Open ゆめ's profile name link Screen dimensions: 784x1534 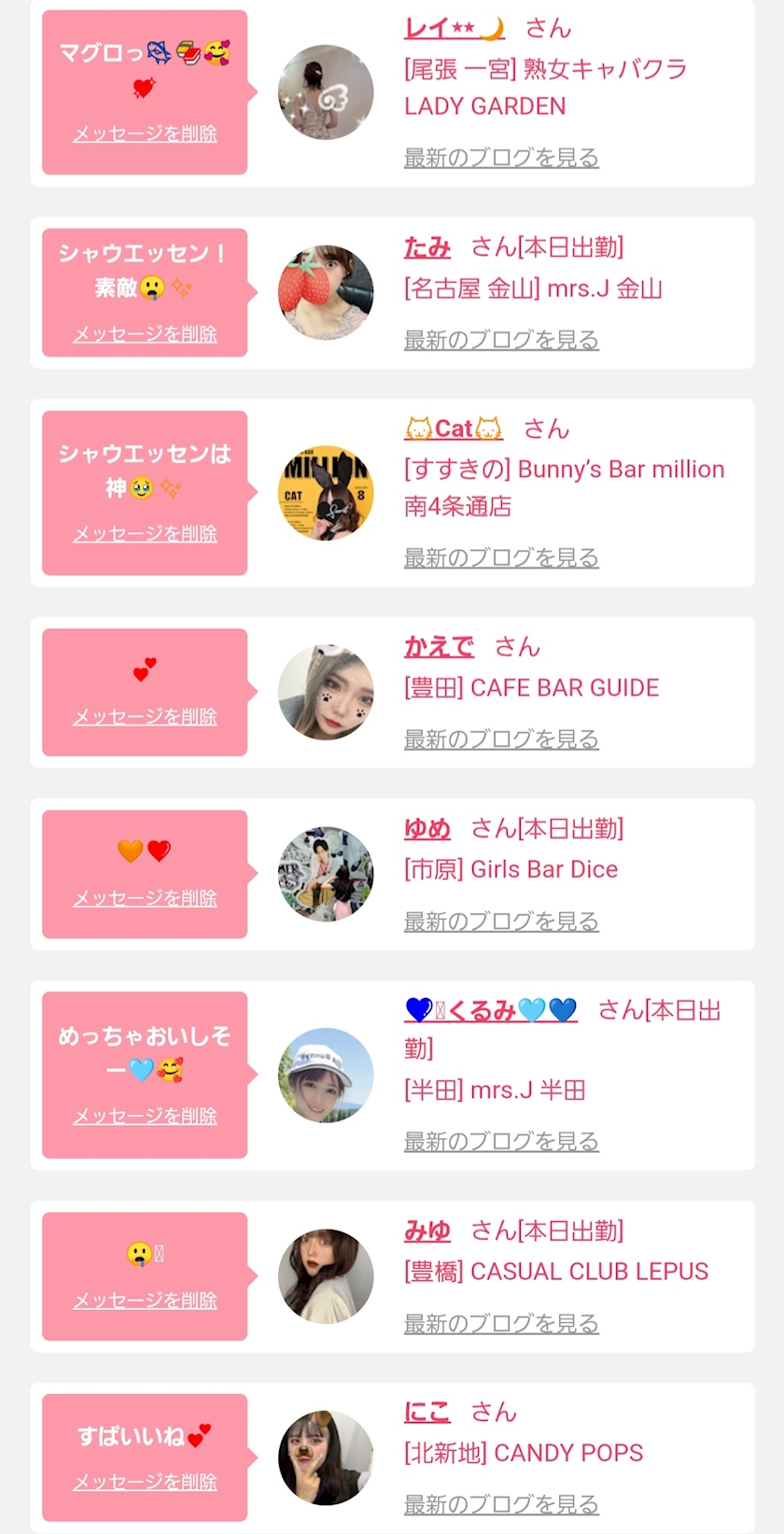point(427,828)
